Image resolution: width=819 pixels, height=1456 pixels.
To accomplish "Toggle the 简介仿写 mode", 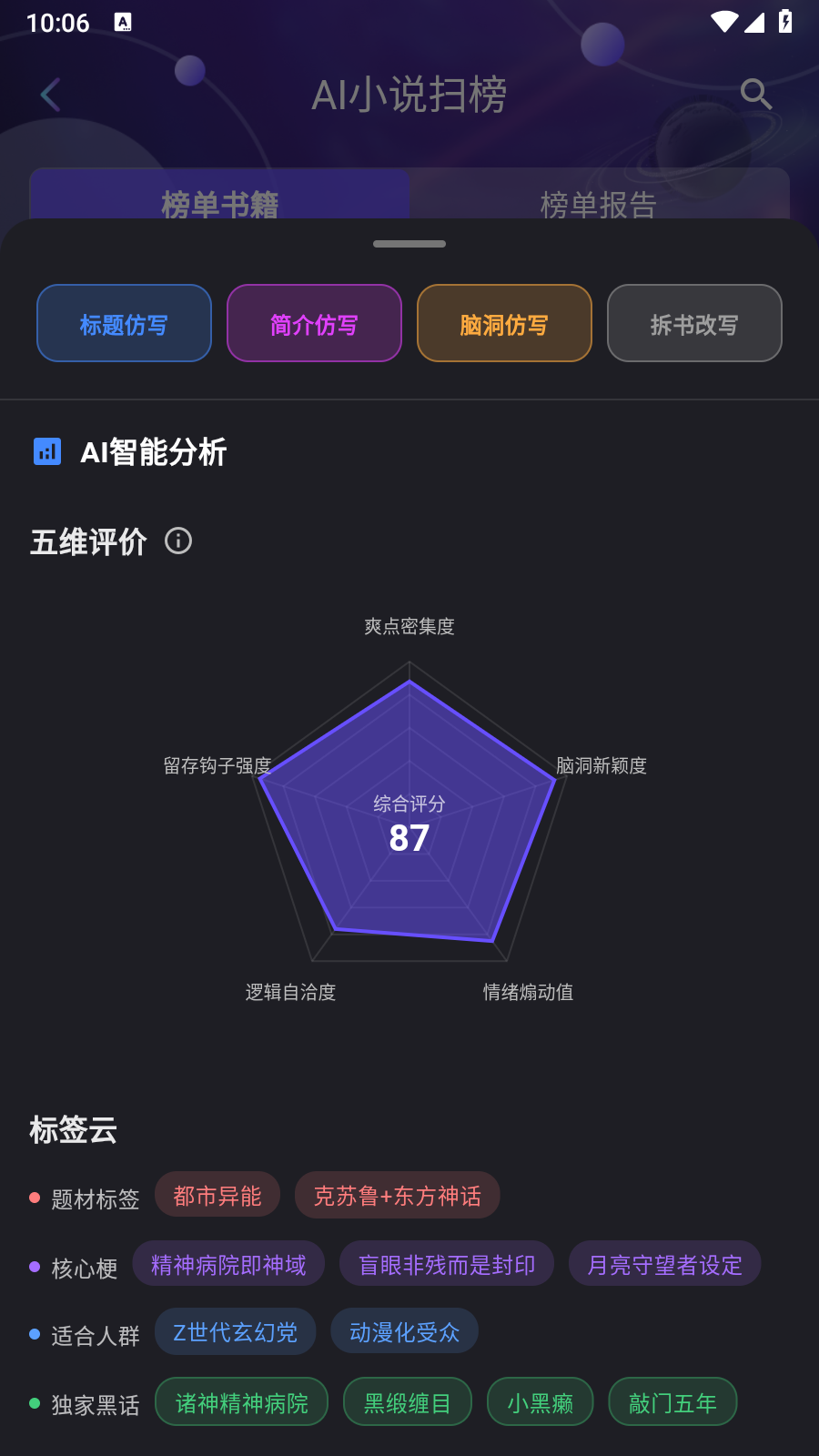I will pos(314,323).
